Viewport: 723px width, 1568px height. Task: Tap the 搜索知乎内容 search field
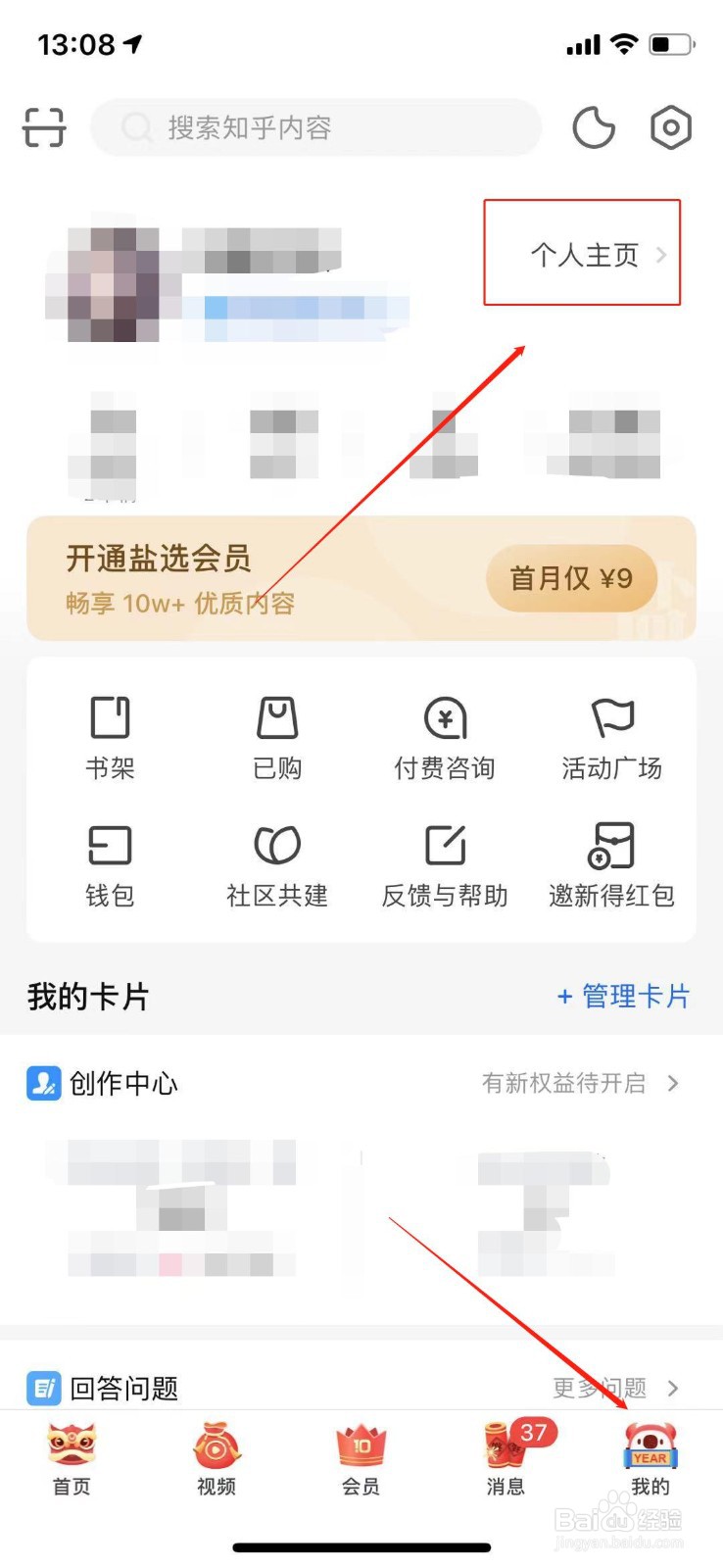tap(315, 127)
